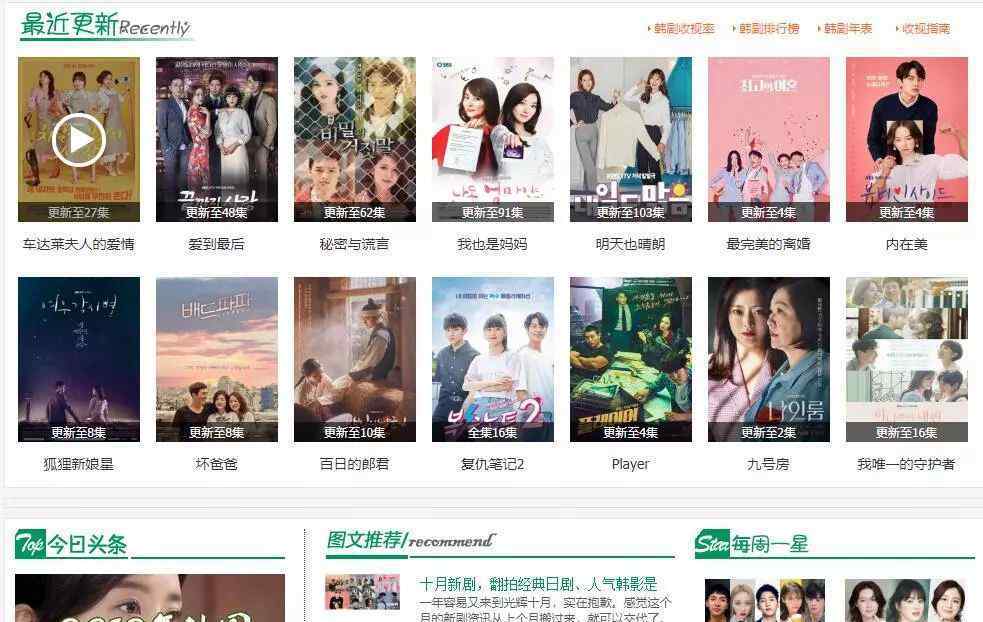983x622 pixels.
Task: Open the 韩剧排行榜 link
Action: pyautogui.click(x=769, y=29)
